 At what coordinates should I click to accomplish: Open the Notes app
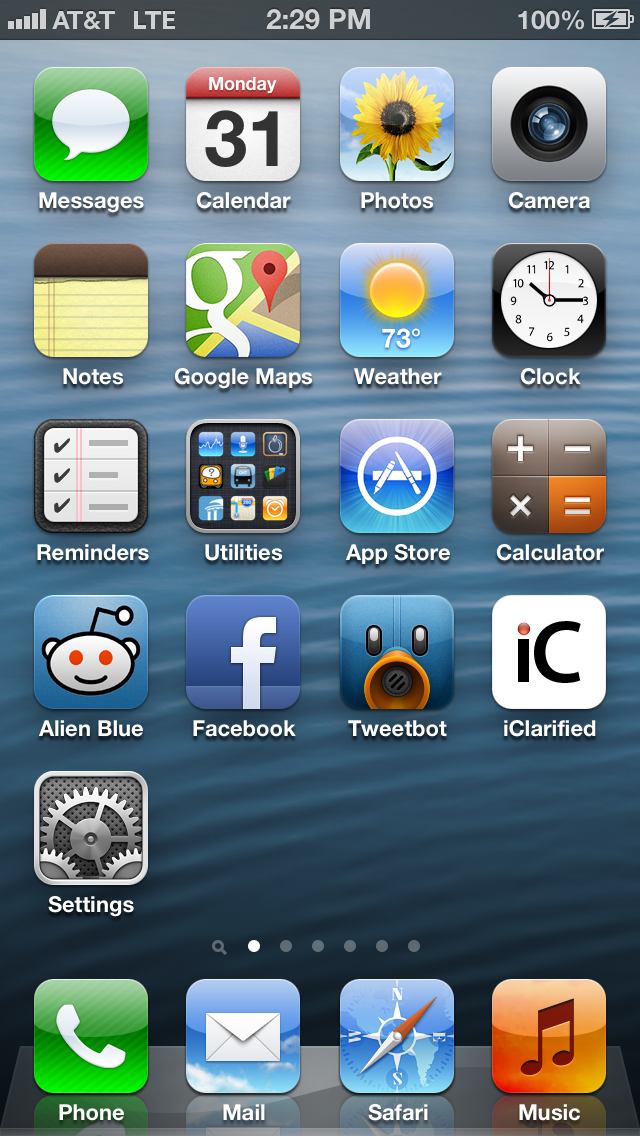click(x=91, y=300)
